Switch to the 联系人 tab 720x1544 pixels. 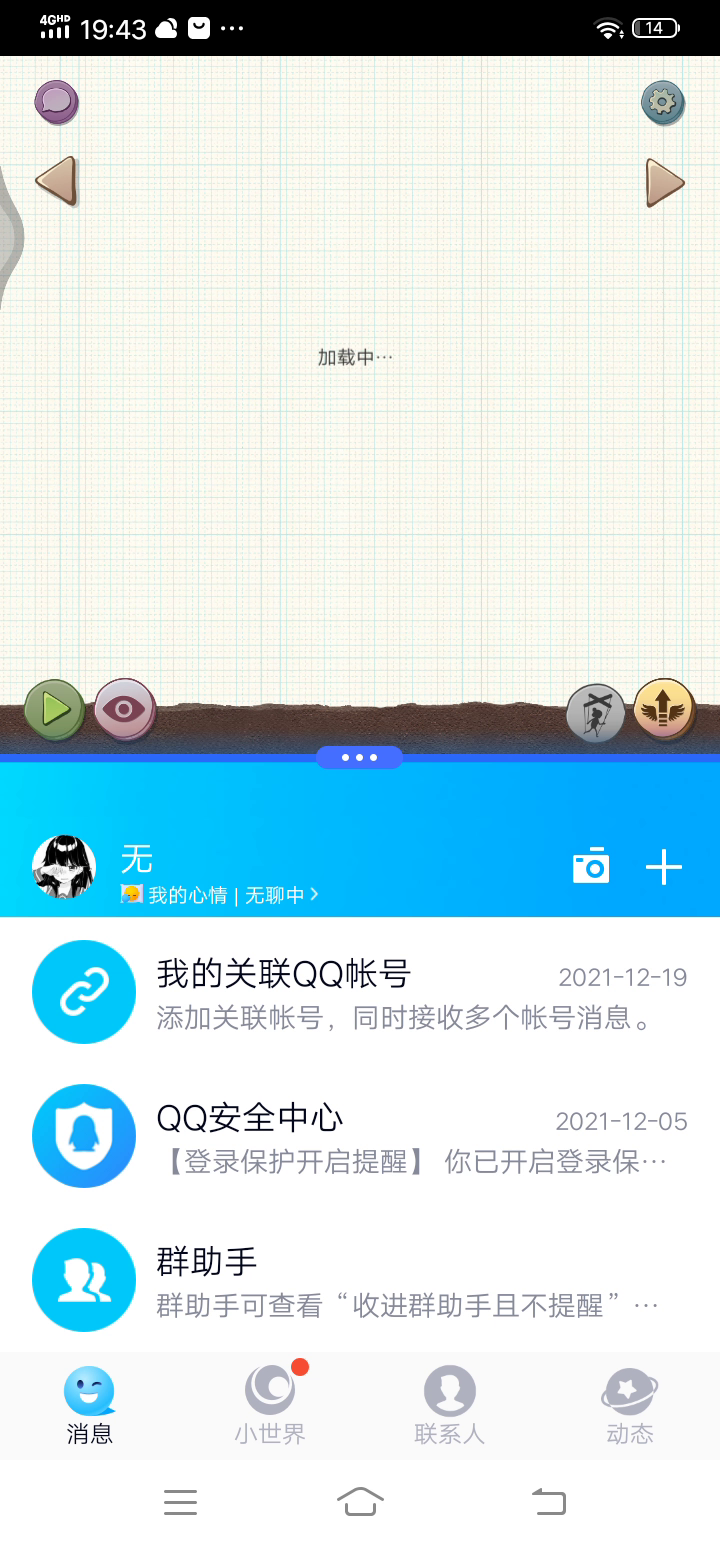450,1406
